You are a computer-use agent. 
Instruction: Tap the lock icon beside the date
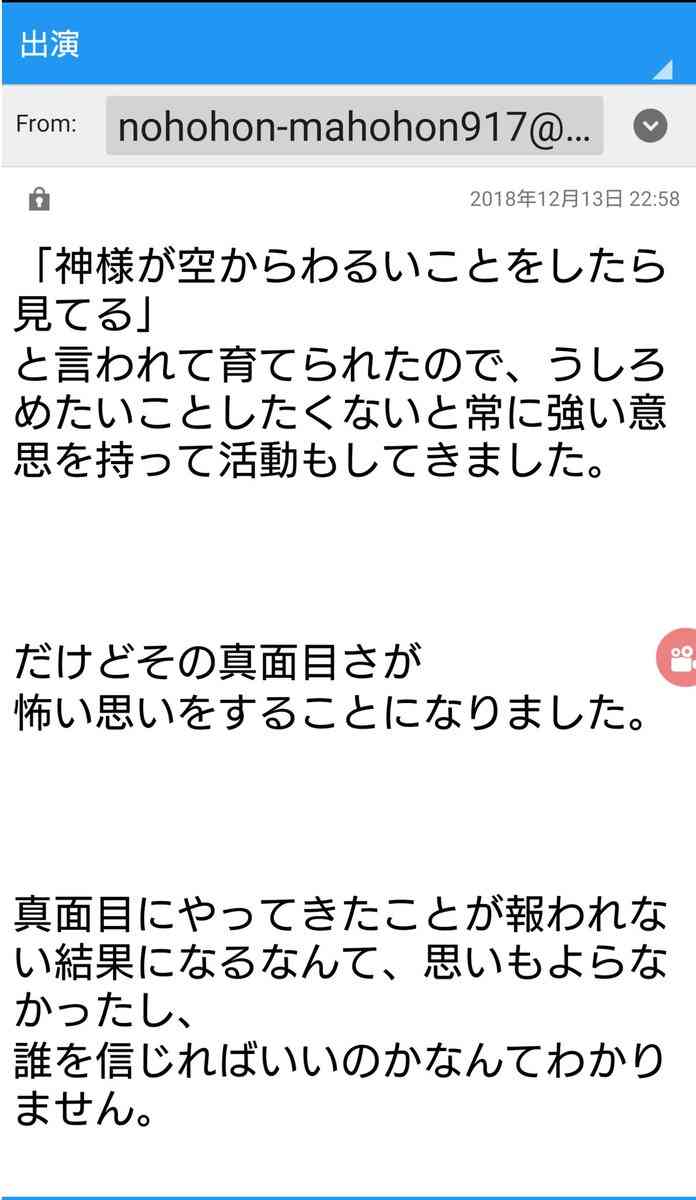tap(39, 198)
